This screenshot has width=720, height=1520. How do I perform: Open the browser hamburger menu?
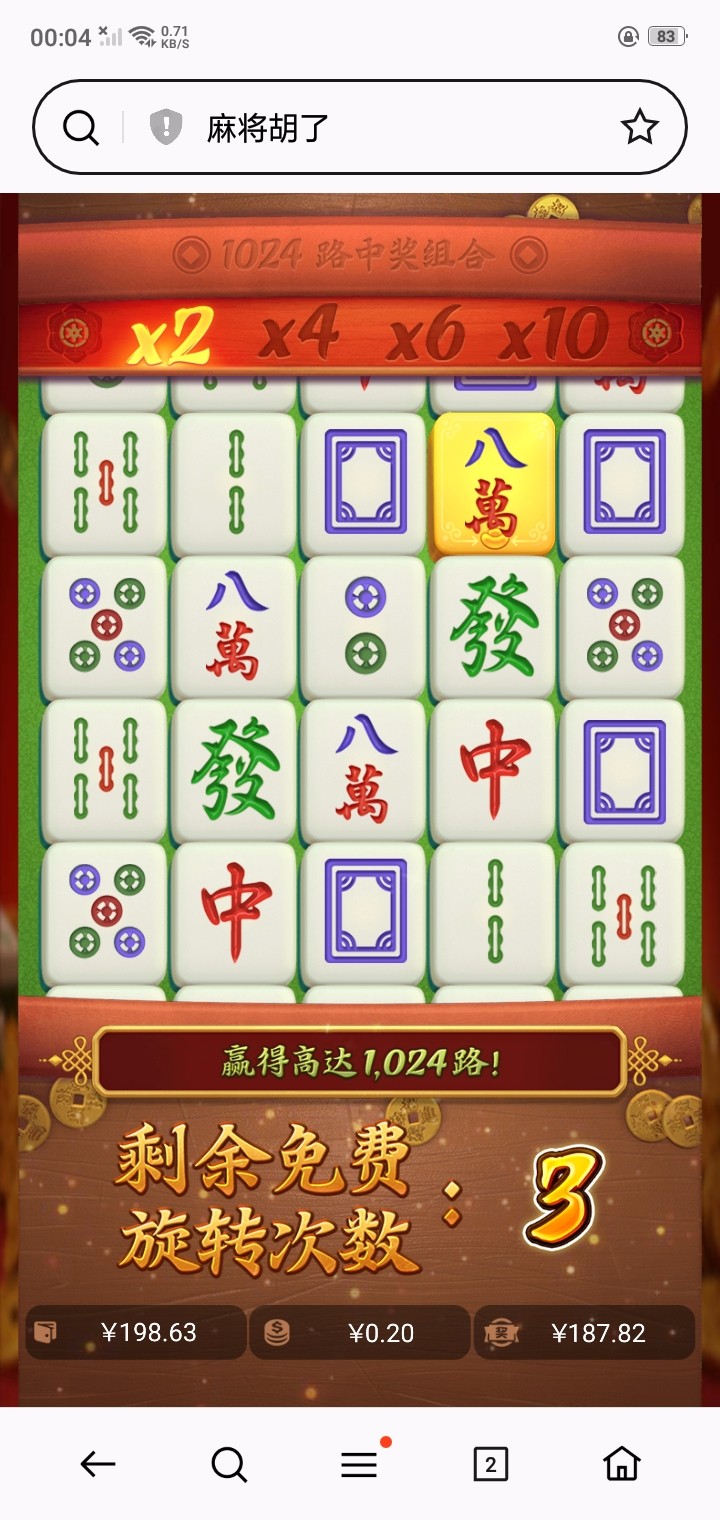359,1465
